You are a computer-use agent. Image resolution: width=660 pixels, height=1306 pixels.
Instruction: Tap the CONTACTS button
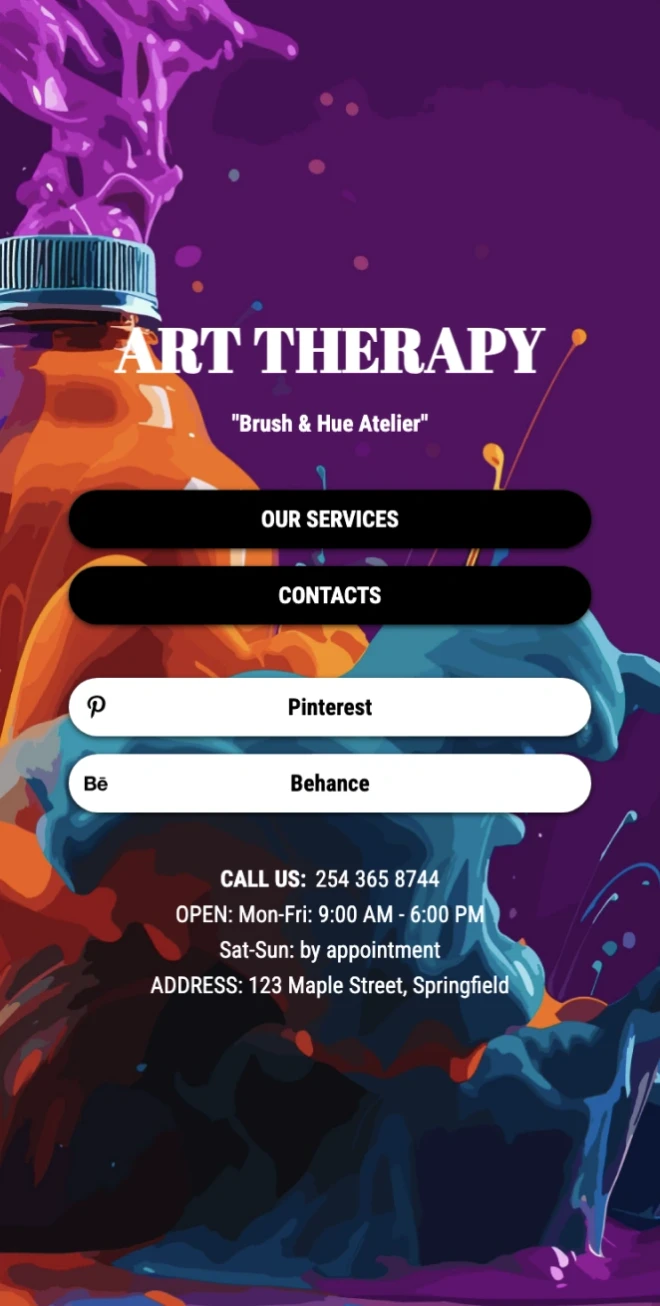click(330, 595)
